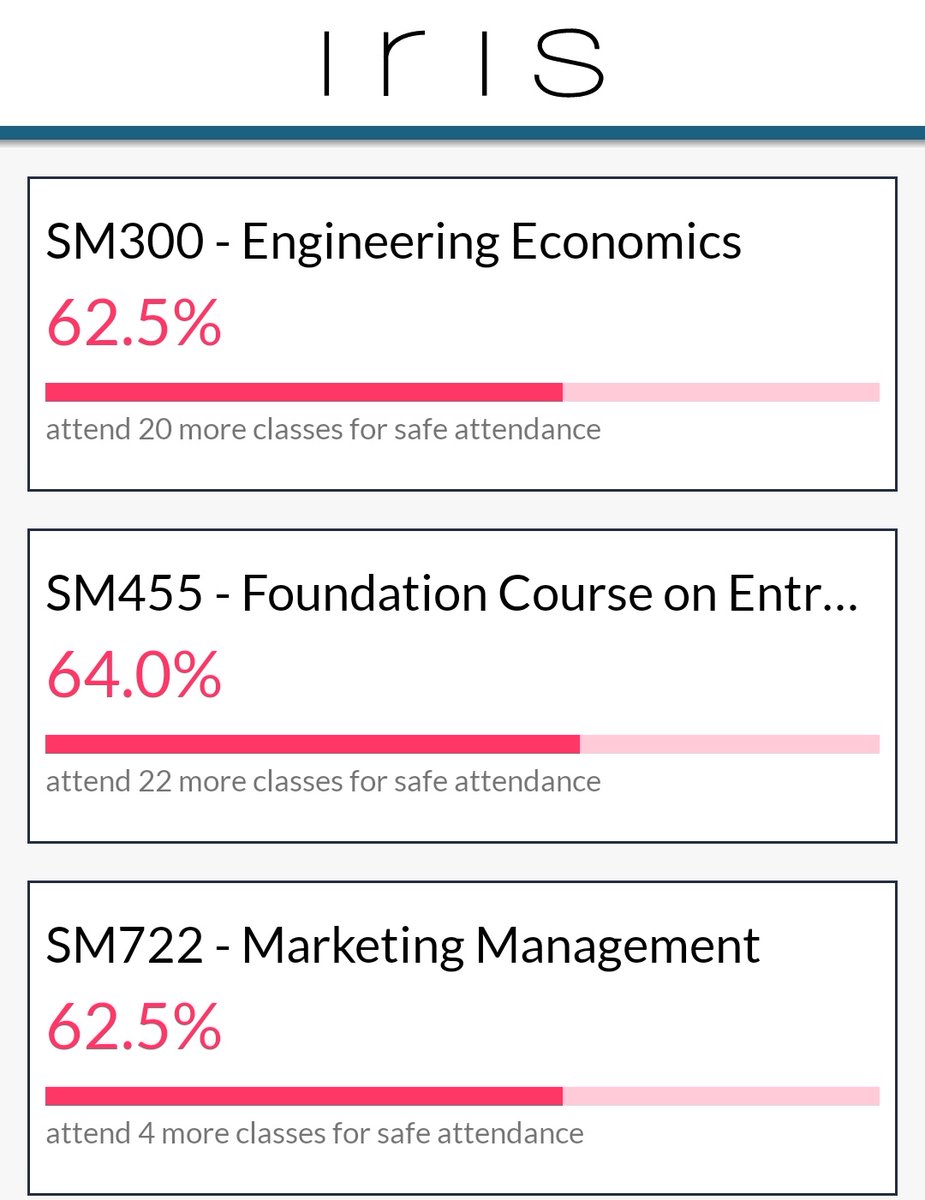
Task: Open the SM722 Marketing Management attendance card
Action: (x=462, y=1038)
